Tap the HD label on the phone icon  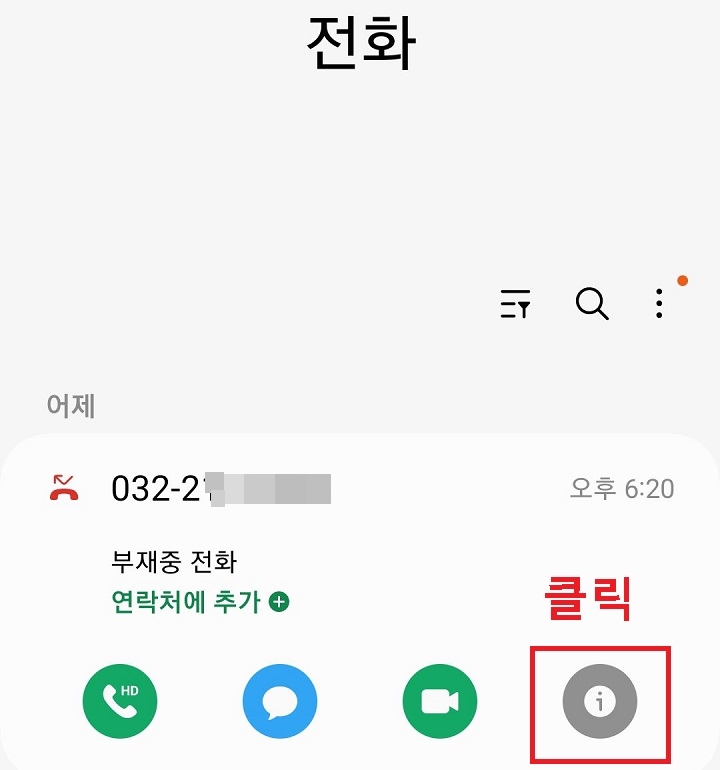click(x=130, y=690)
